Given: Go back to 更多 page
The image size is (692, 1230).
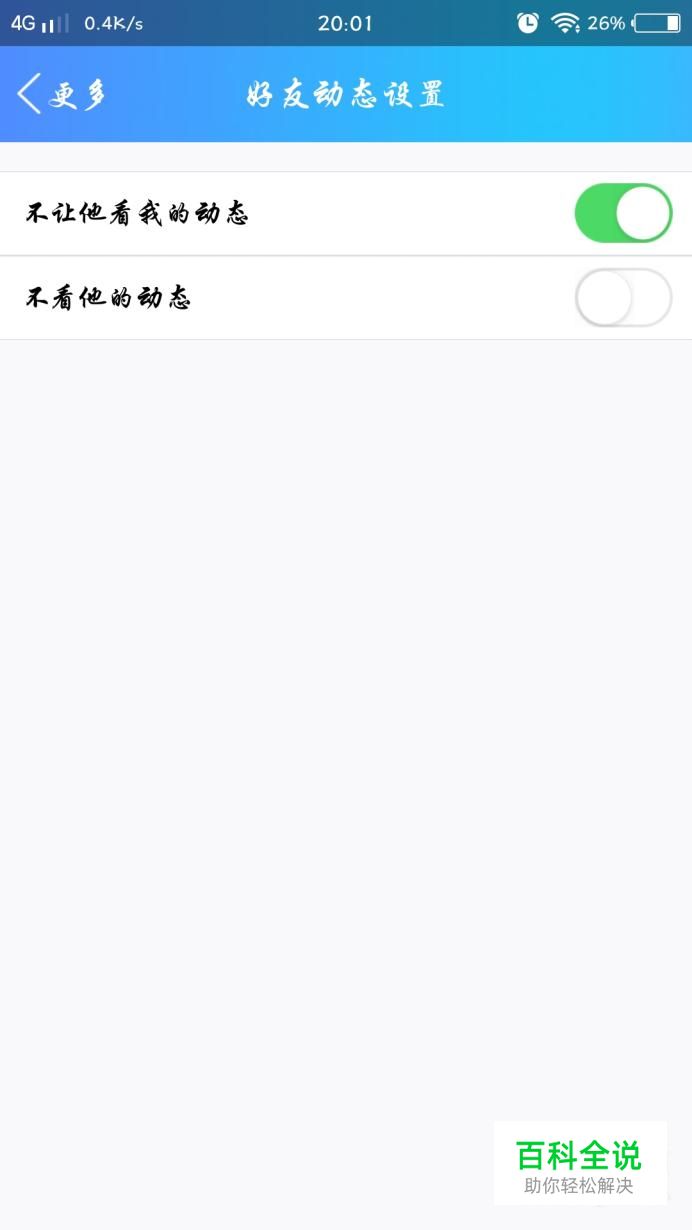Looking at the screenshot, I should [x=58, y=95].
